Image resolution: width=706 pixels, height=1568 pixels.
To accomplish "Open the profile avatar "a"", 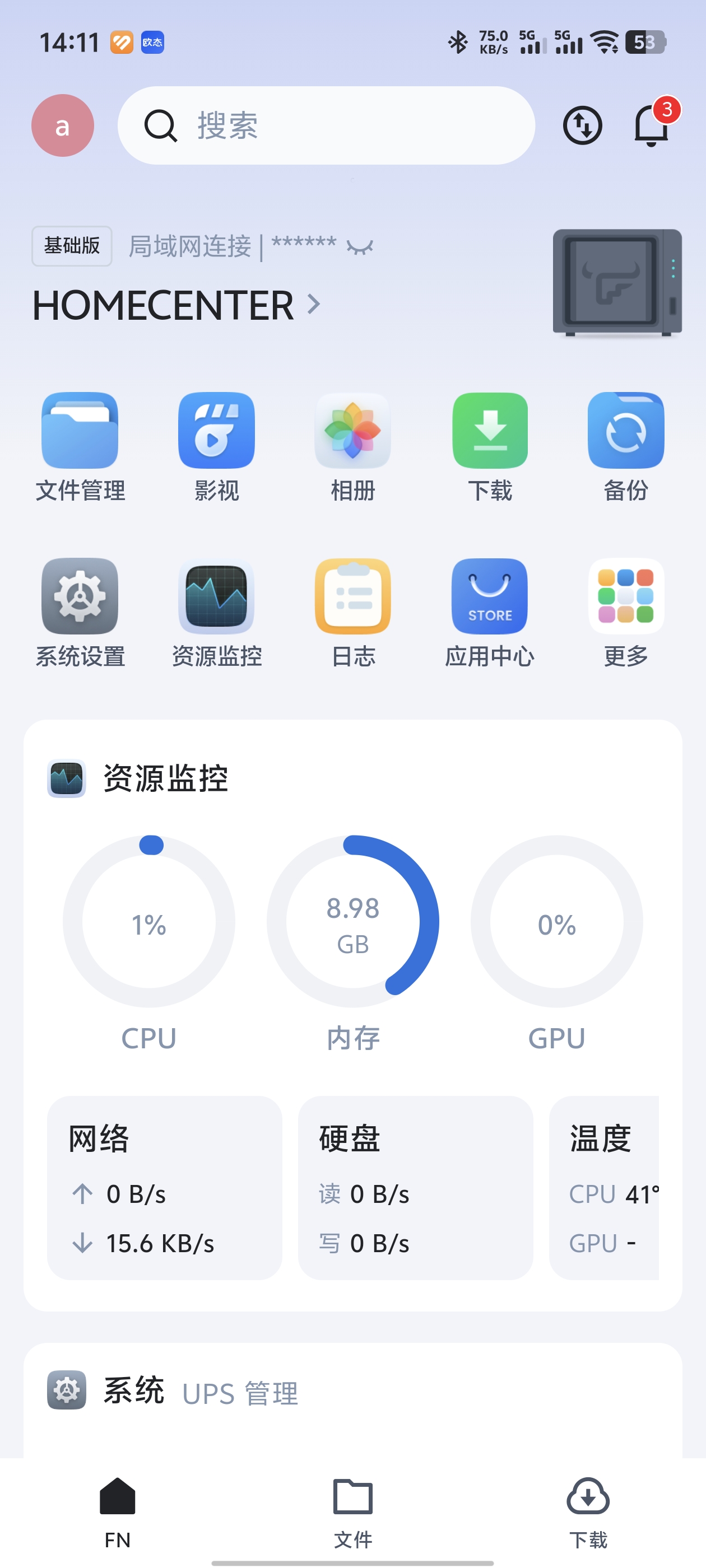I will click(x=63, y=125).
